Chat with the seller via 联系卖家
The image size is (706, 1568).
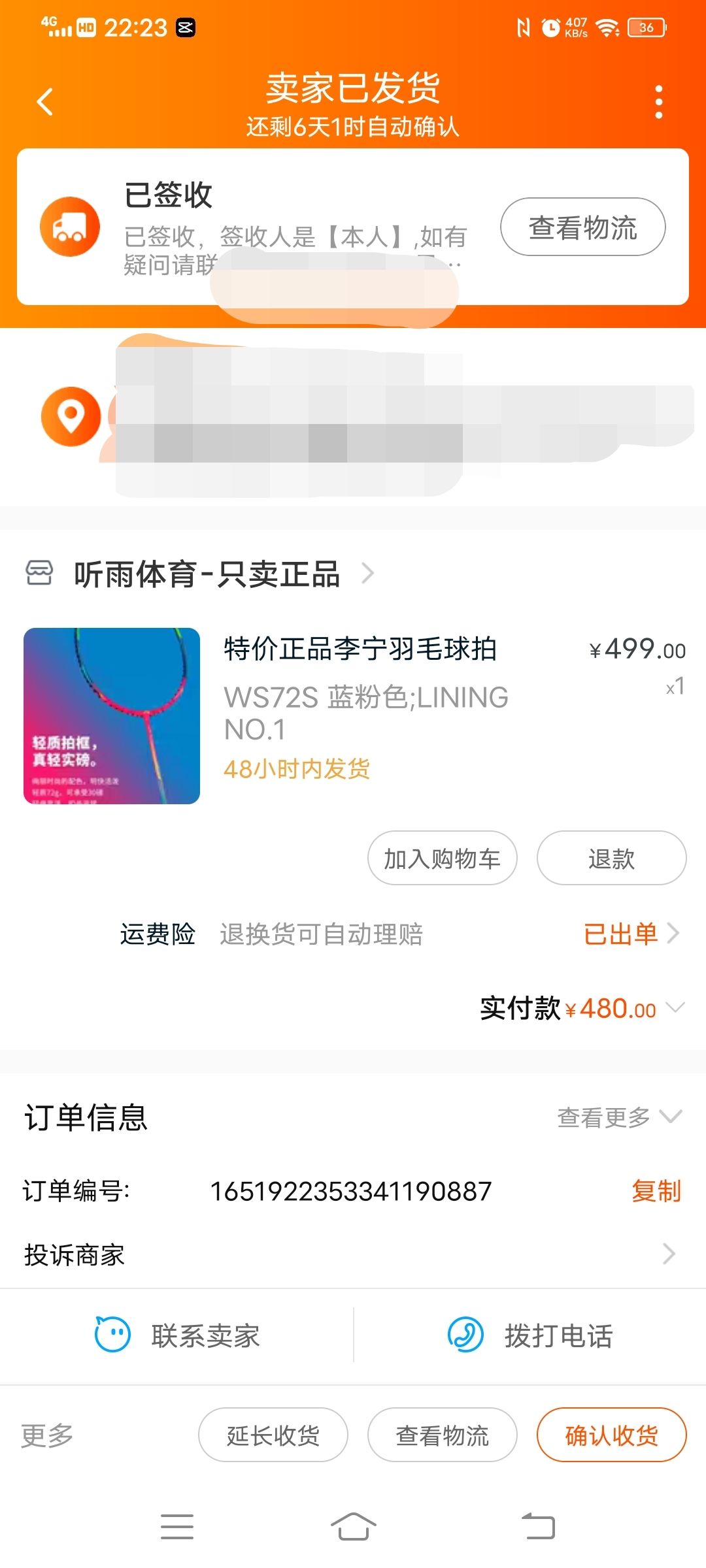coord(178,1335)
